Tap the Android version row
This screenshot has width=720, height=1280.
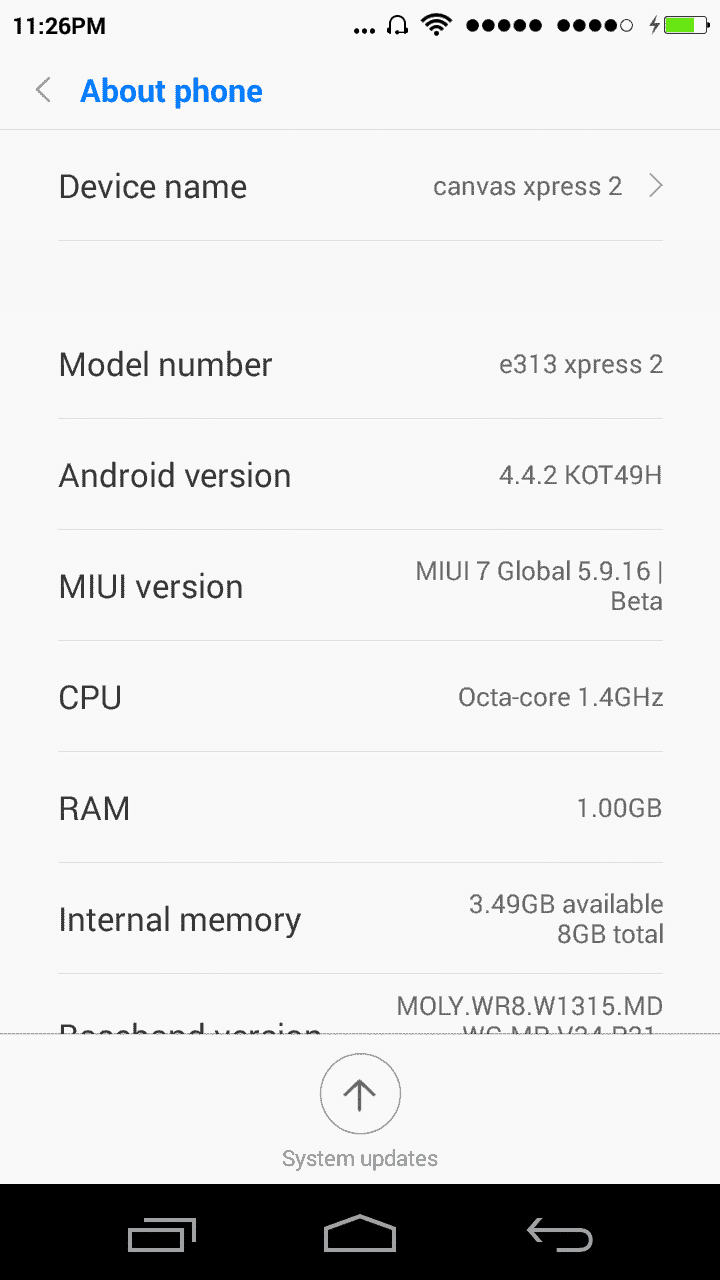360,475
